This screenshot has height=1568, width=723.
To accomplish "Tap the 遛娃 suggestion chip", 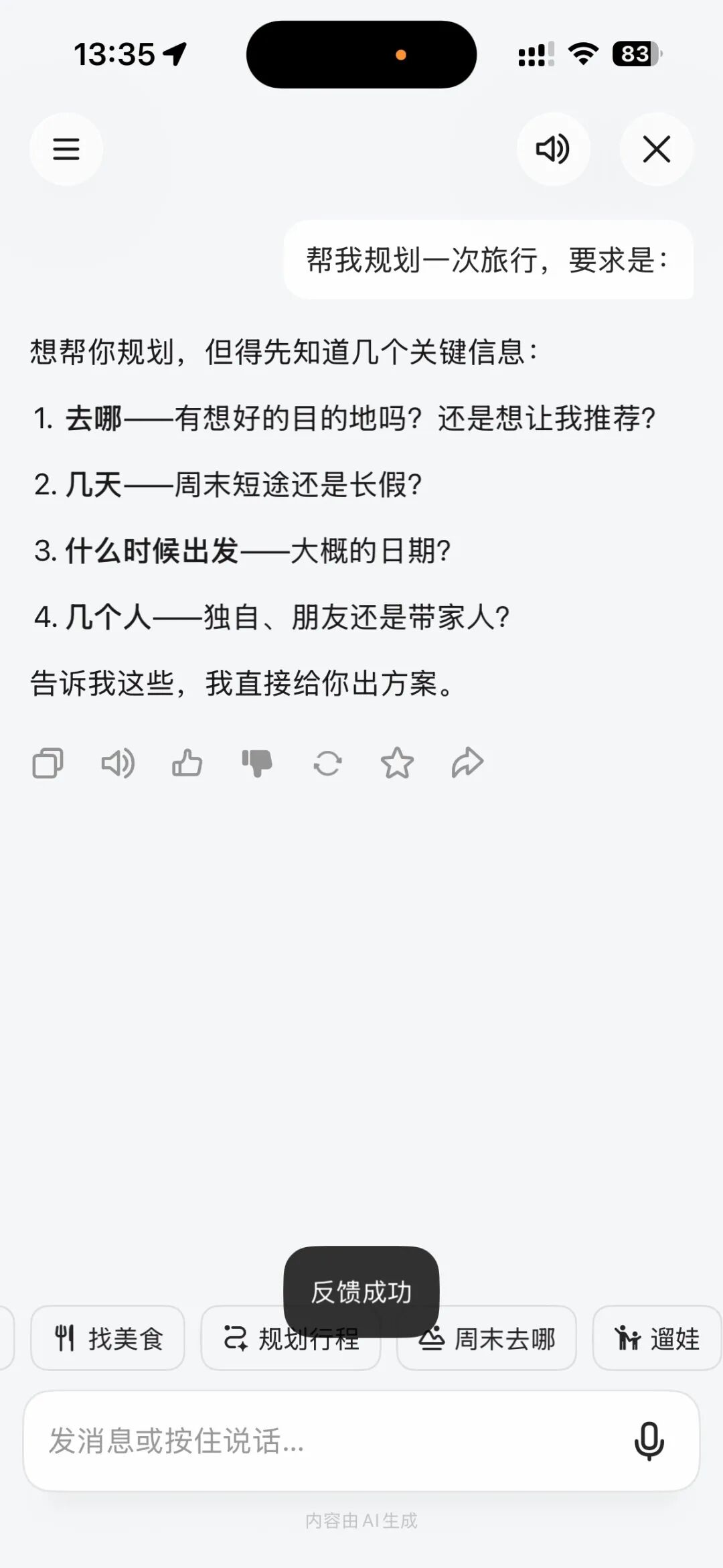I will click(657, 1338).
